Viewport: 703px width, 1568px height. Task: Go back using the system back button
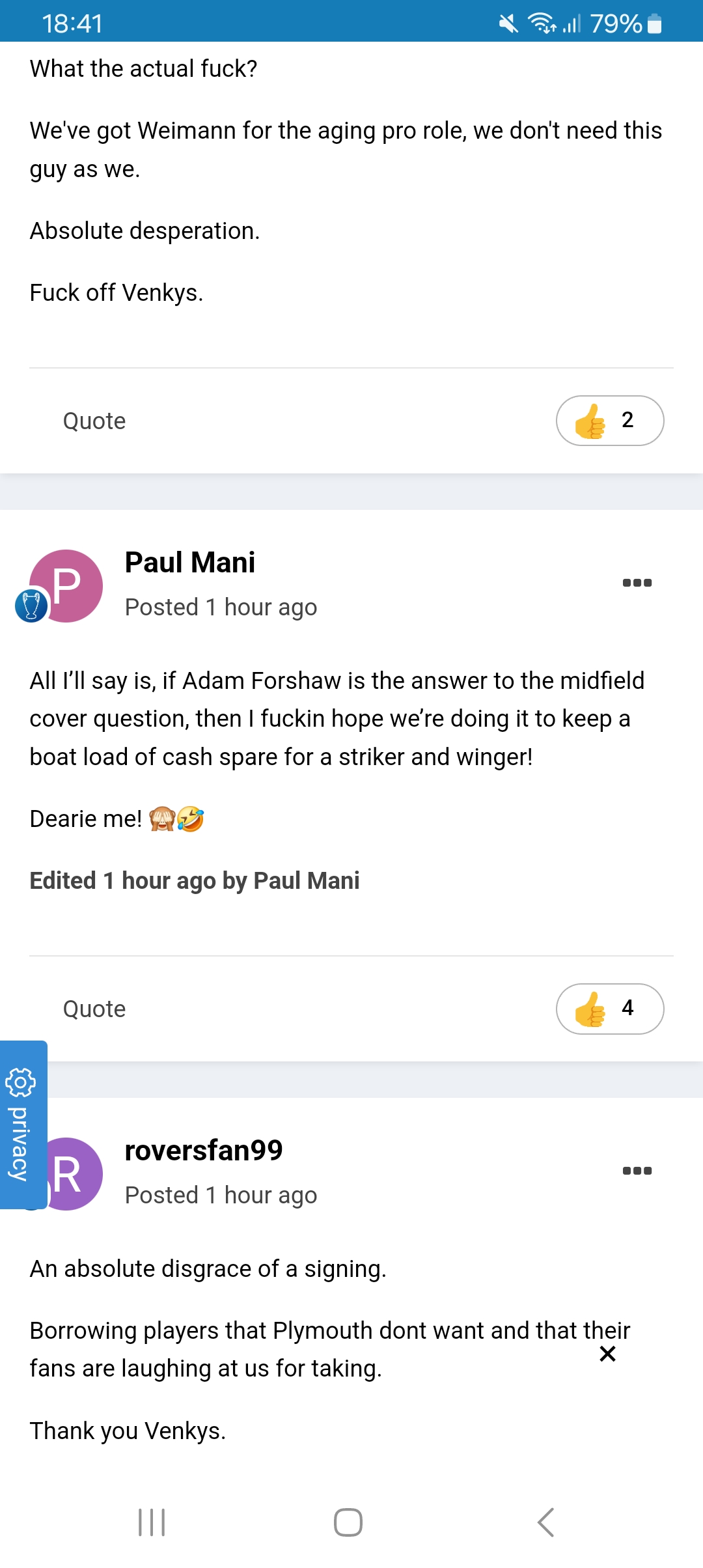point(545,1522)
